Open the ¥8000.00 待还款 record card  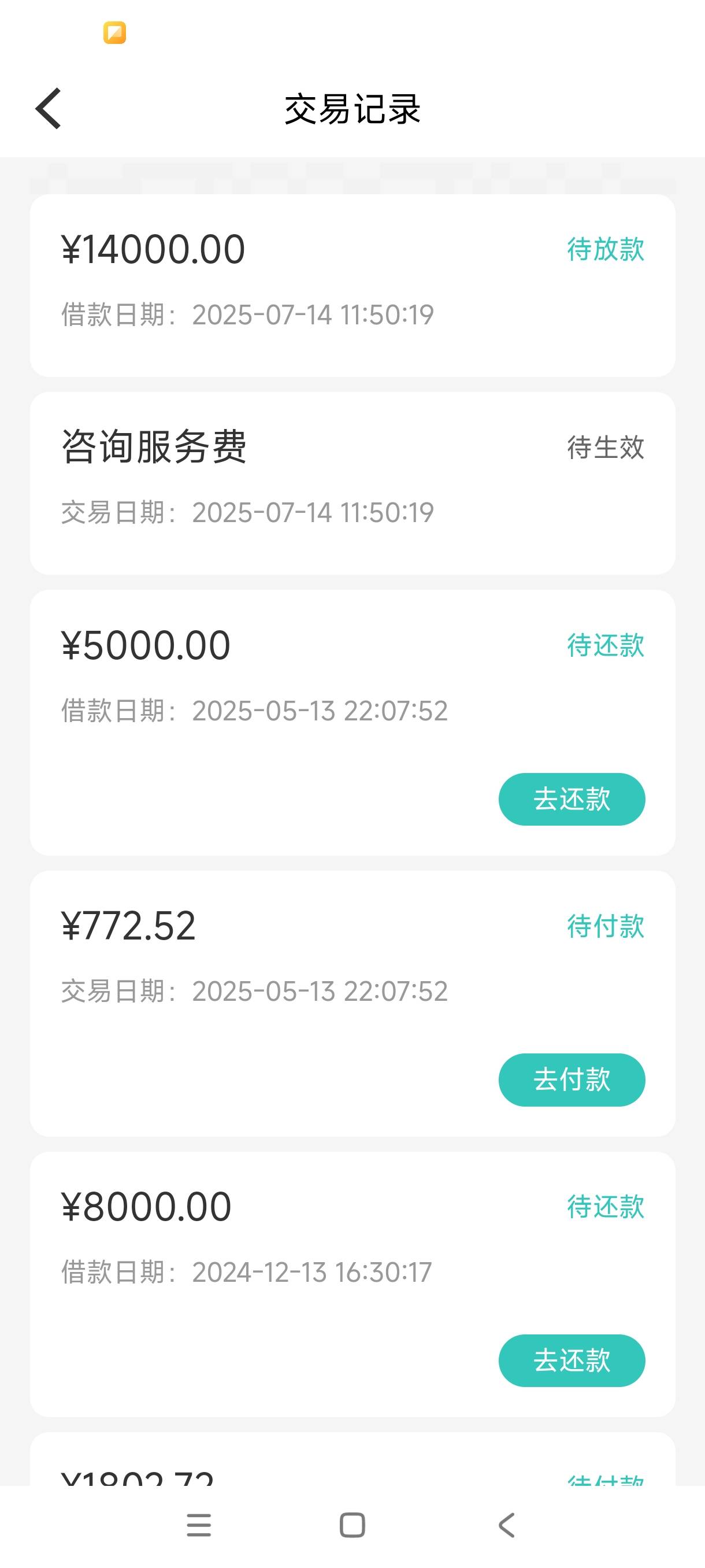point(352,1284)
